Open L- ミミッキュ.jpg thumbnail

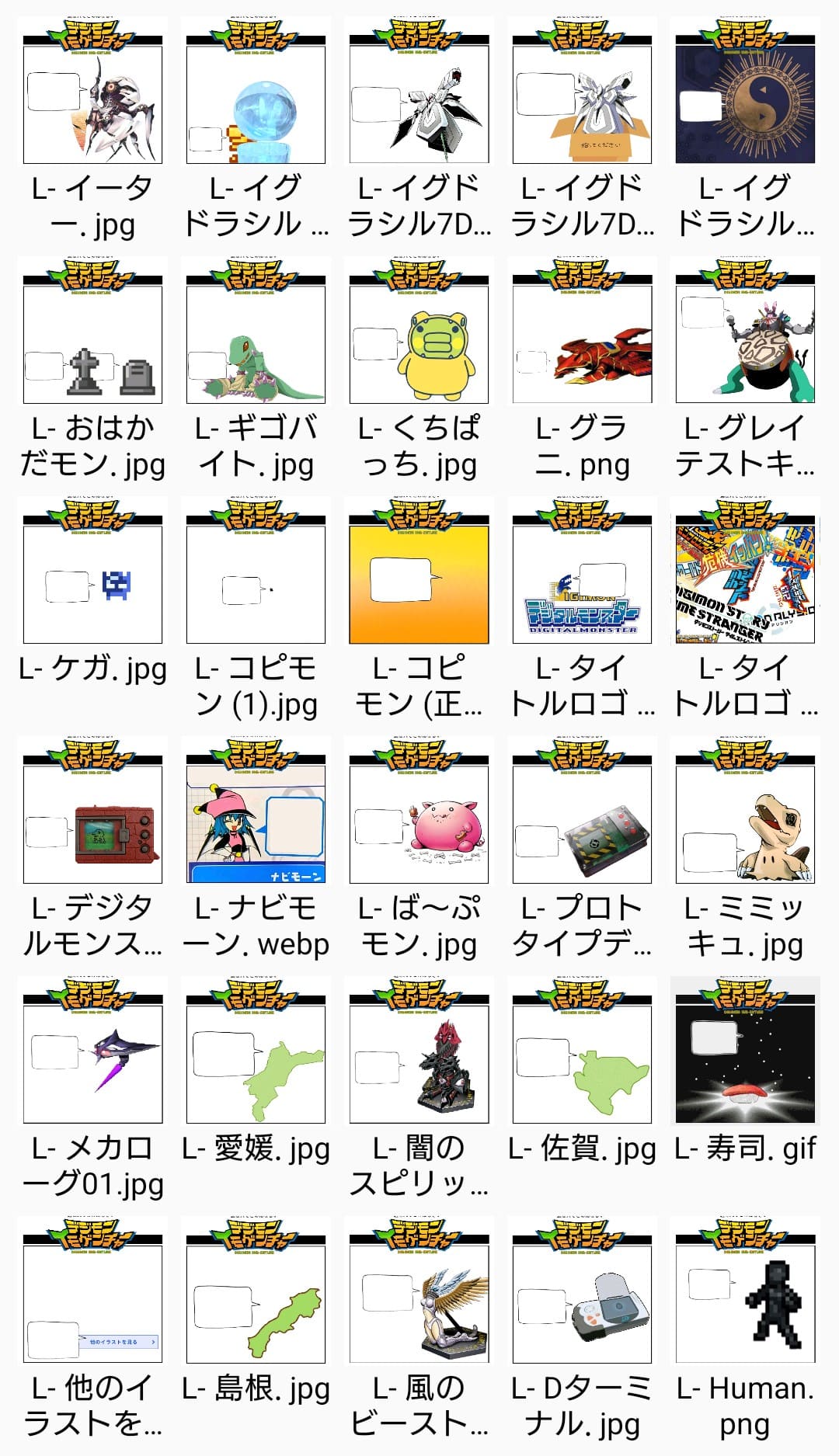[x=745, y=814]
